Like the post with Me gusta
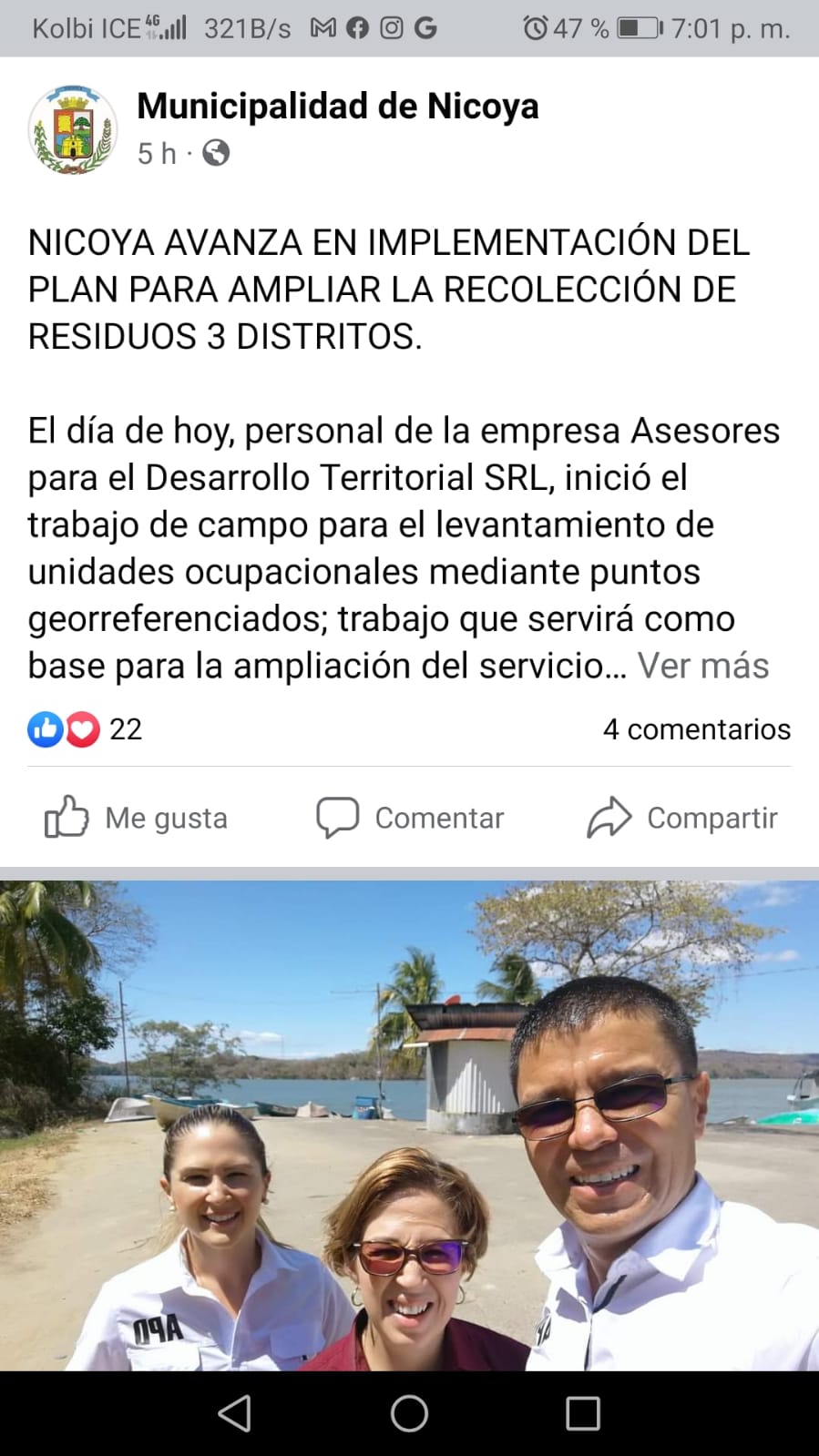819x1456 pixels. click(137, 818)
